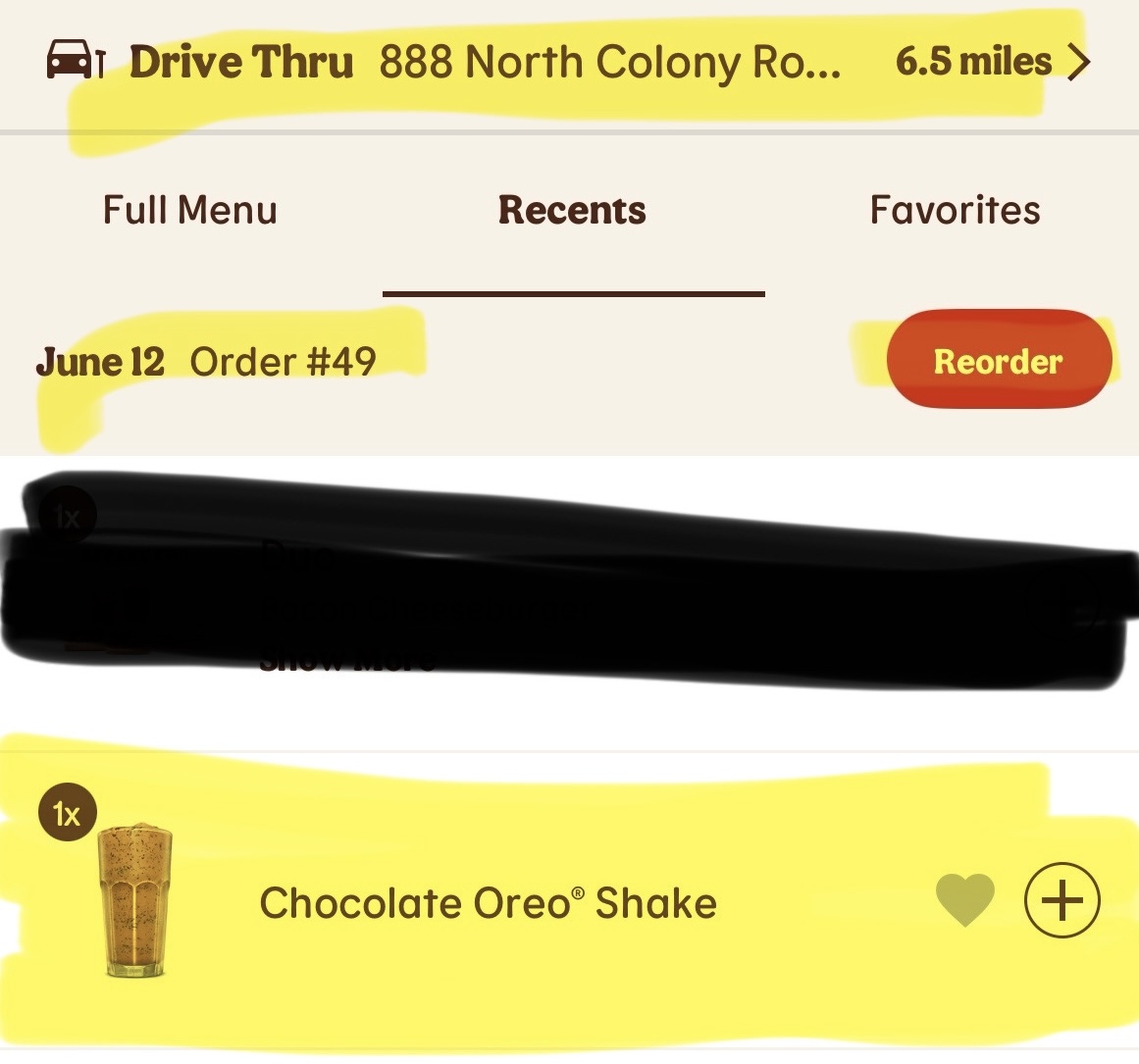Switch to the Full Menu tab
This screenshot has width=1139, height=1064.
(190, 210)
